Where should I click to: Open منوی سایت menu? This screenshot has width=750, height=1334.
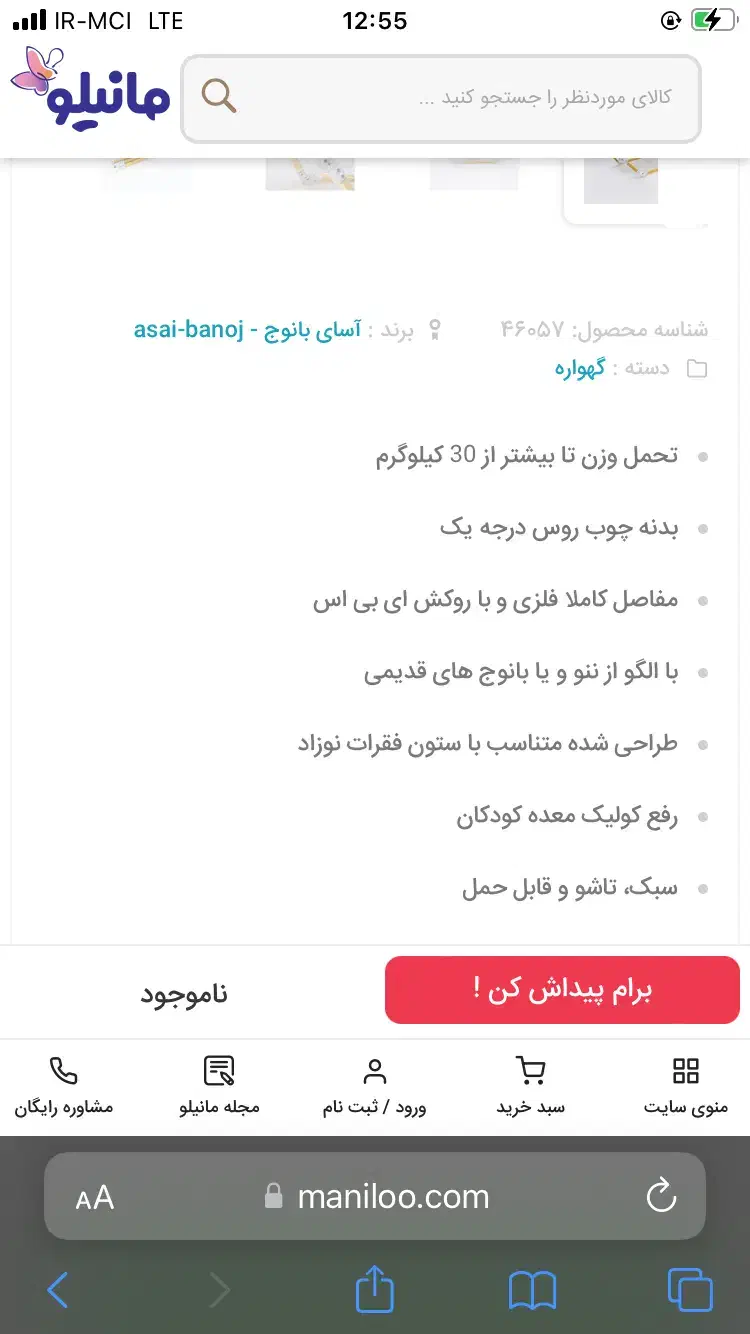[686, 1086]
